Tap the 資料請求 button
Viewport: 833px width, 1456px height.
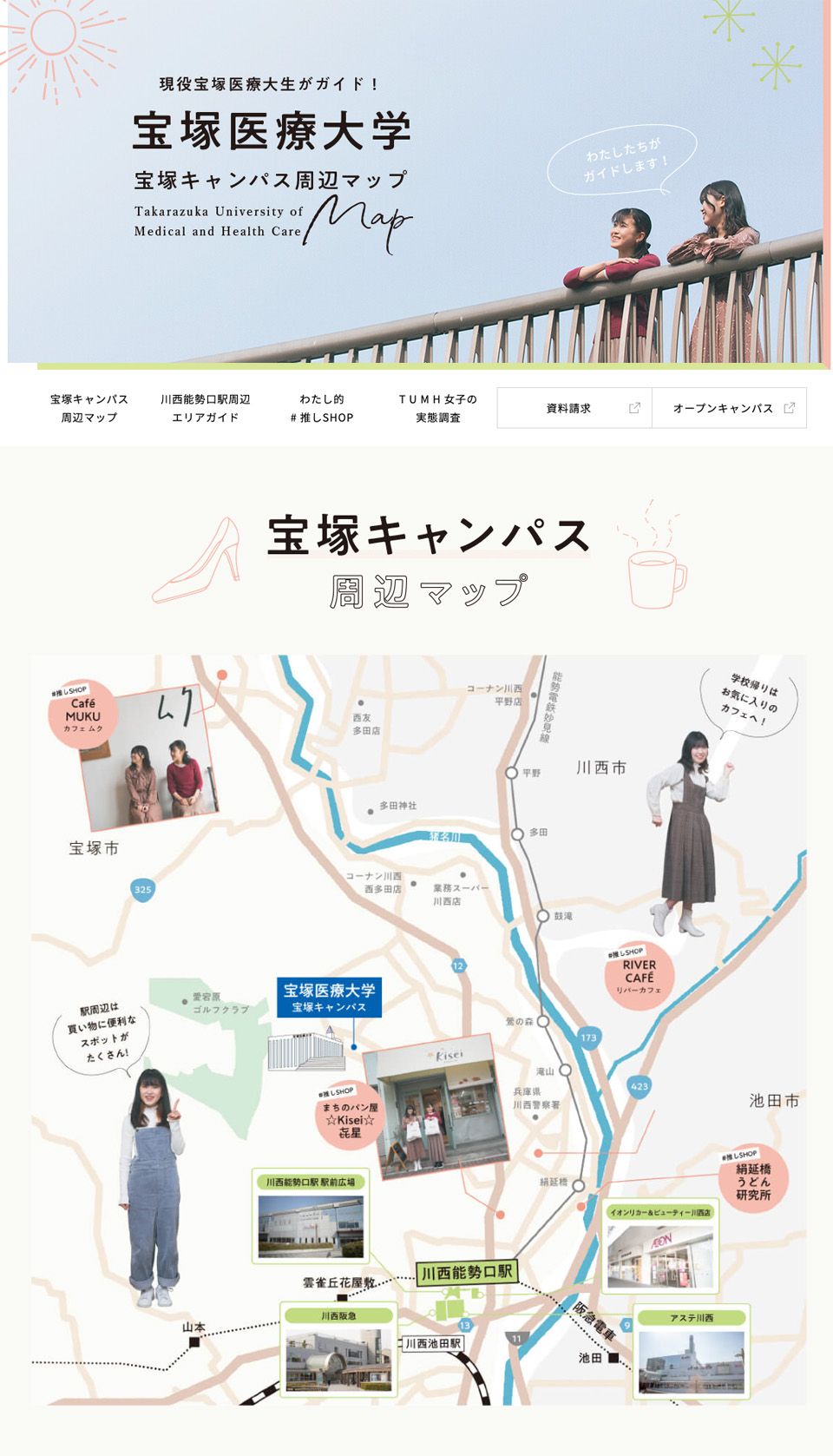tap(574, 408)
